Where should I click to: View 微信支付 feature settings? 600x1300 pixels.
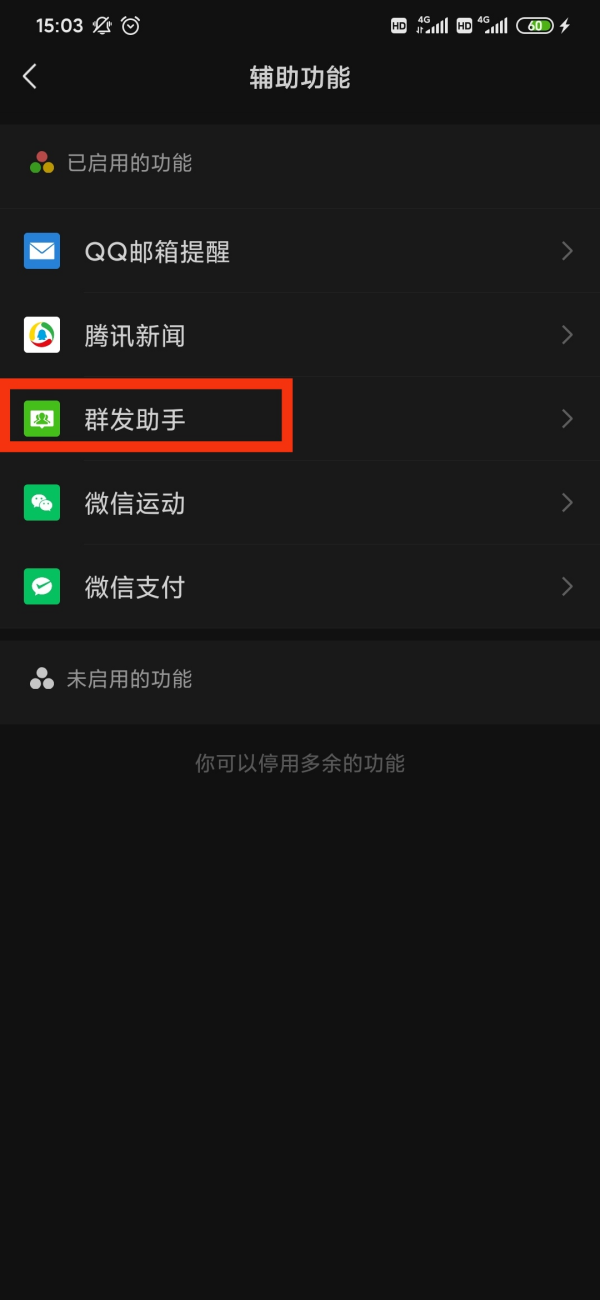(x=299, y=587)
